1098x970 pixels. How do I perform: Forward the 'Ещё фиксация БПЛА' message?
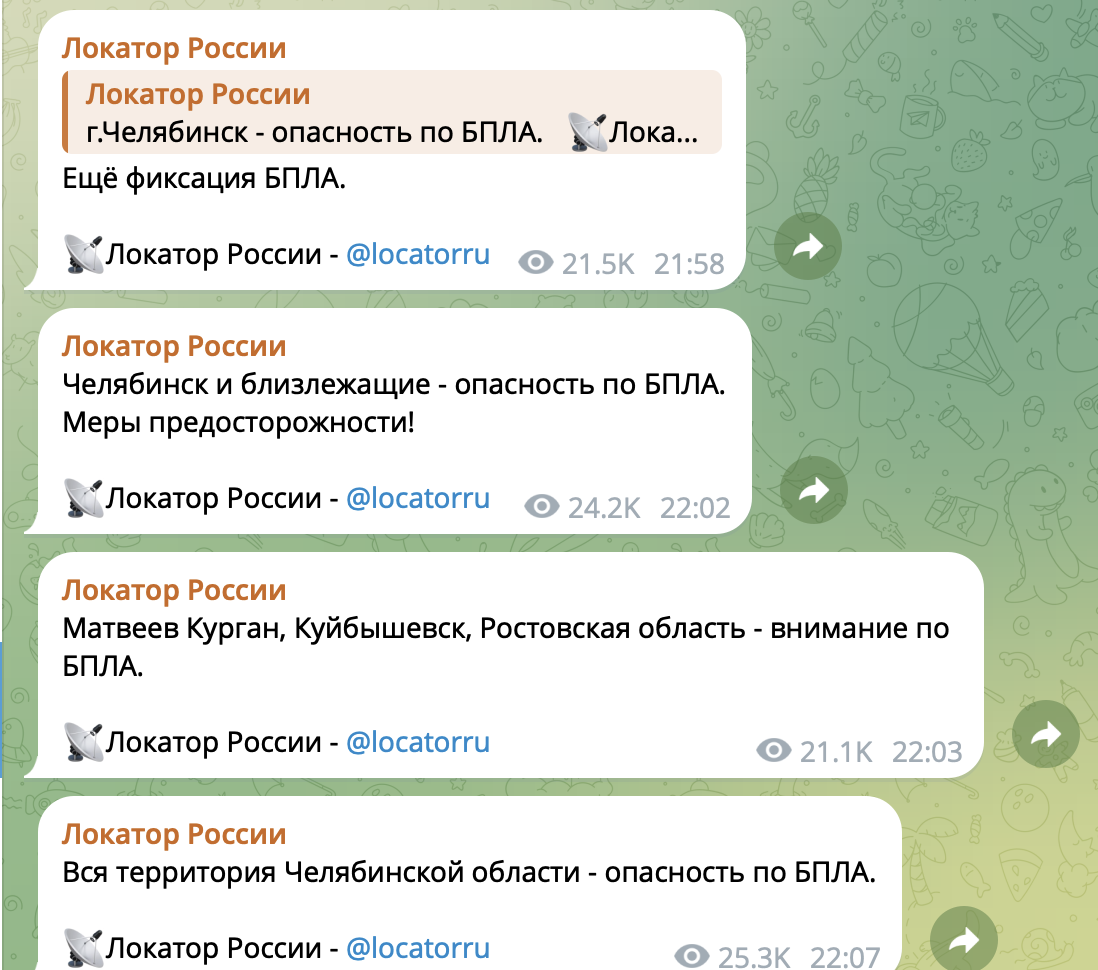coord(807,247)
